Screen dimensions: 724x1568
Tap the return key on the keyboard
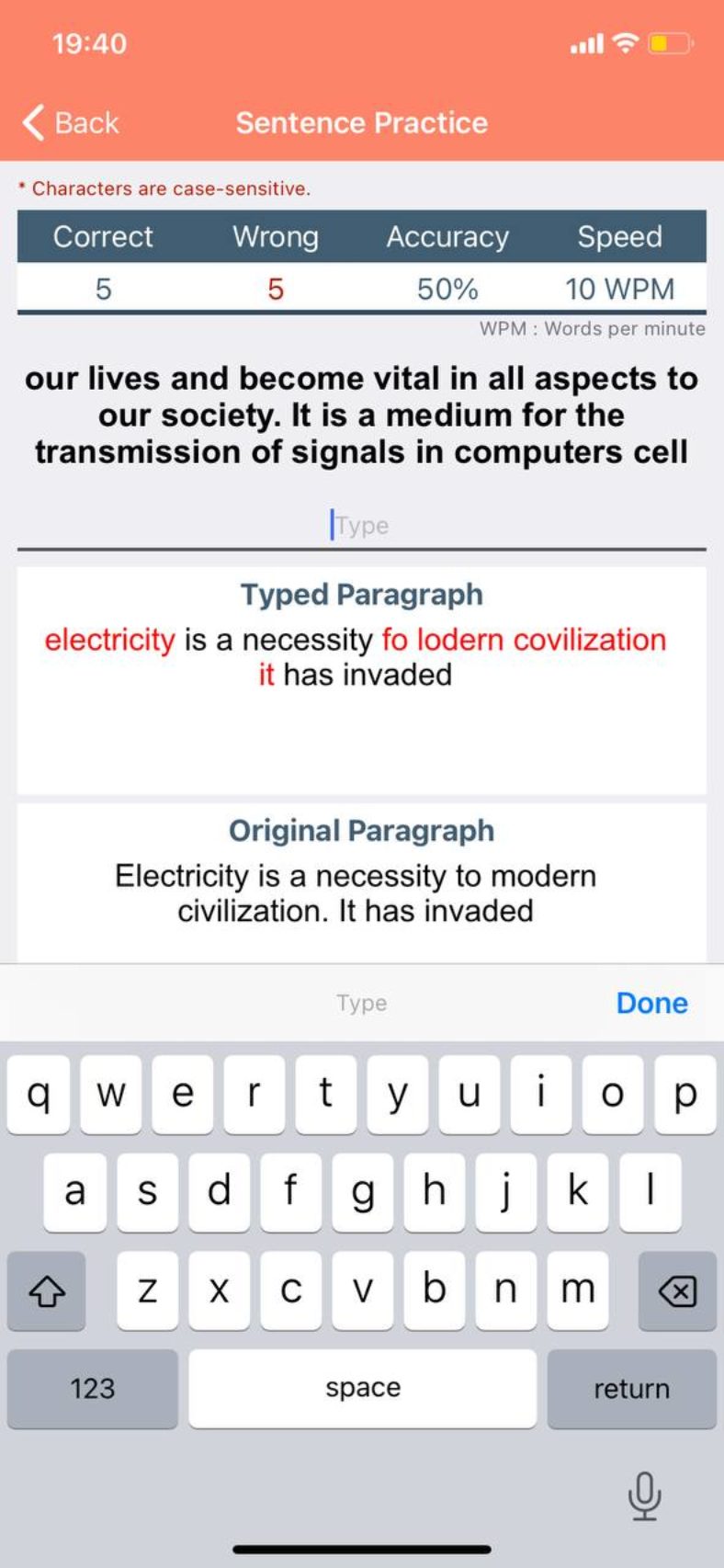[x=631, y=1388]
